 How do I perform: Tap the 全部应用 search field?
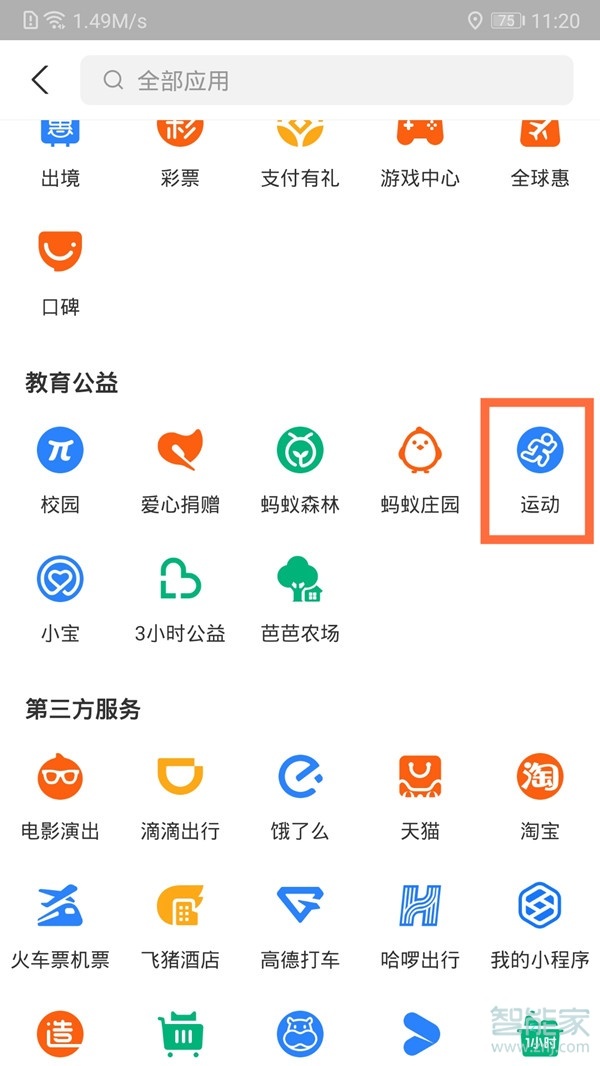326,80
